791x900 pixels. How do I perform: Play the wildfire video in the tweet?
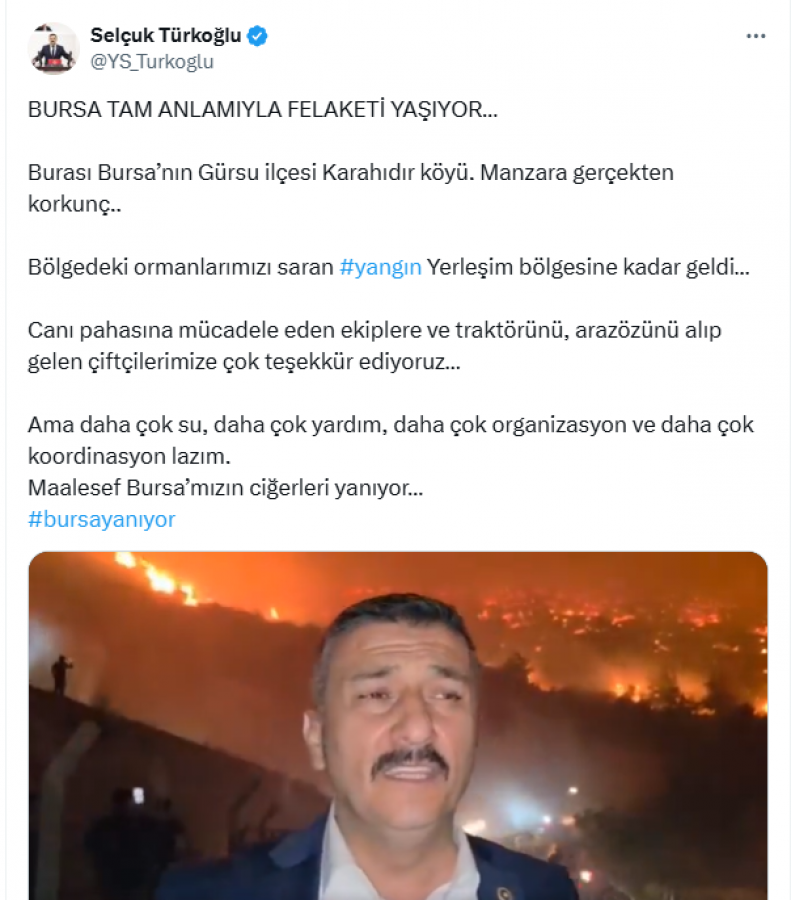pyautogui.click(x=397, y=725)
